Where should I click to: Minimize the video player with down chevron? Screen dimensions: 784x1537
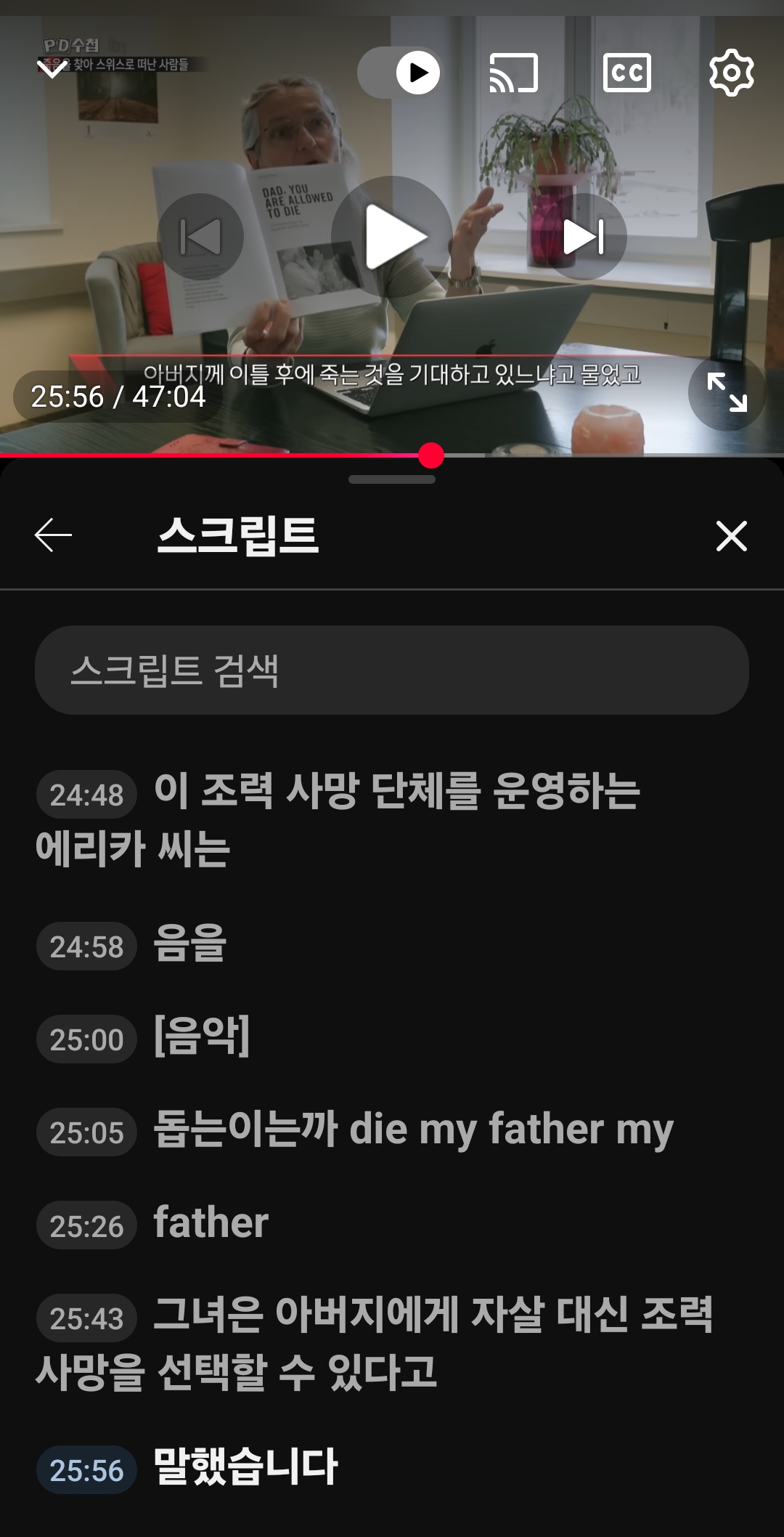52,69
